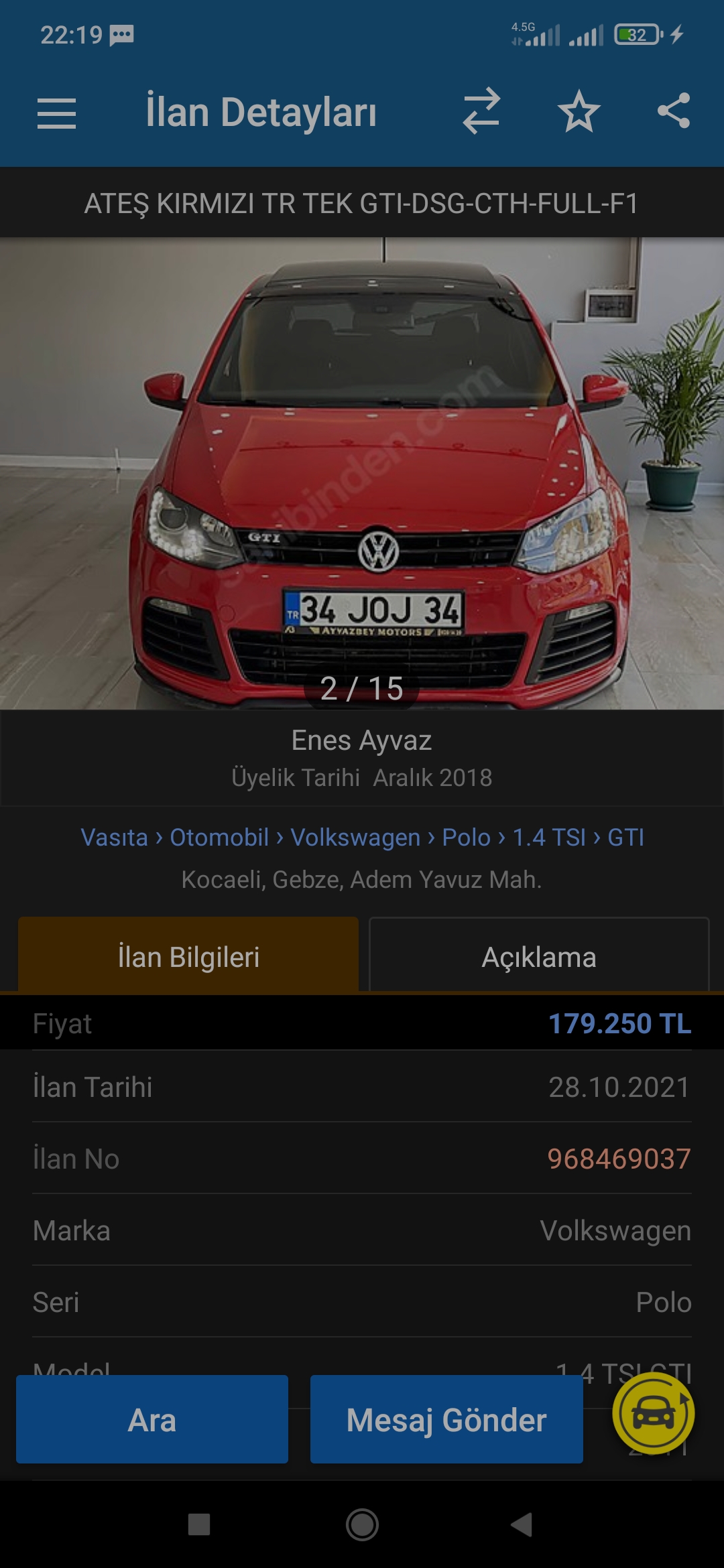Open the yellow car floating button
724x1568 pixels.
(654, 1413)
